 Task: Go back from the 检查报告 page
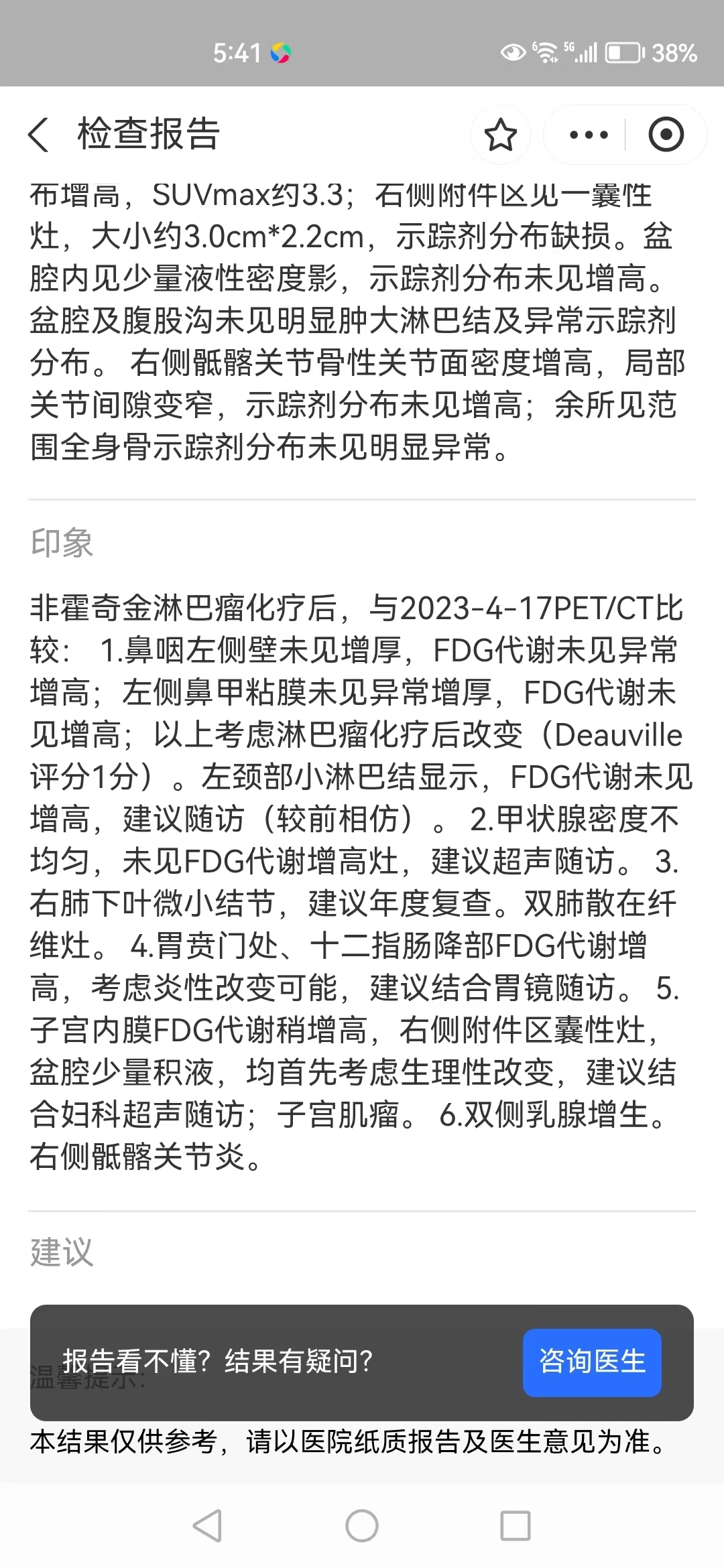coord(39,134)
